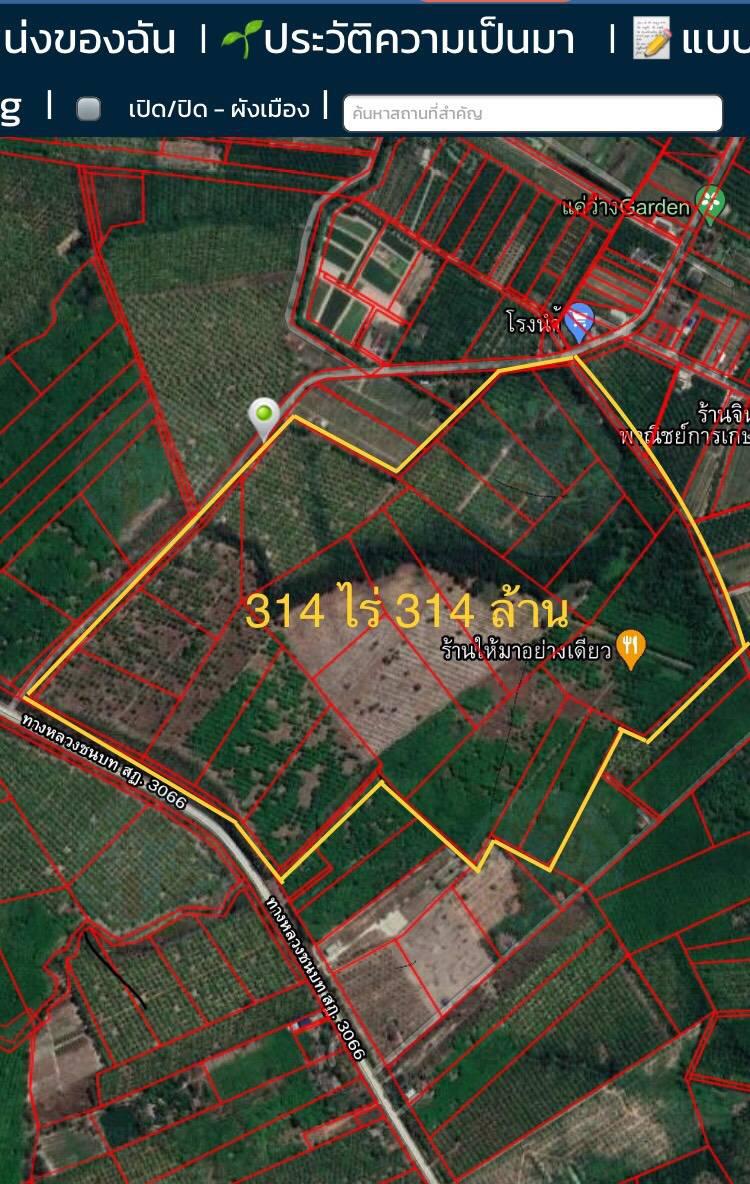Open the แค่ว่าง Garden place marker
This screenshot has width=750, height=1184.
(x=710, y=204)
